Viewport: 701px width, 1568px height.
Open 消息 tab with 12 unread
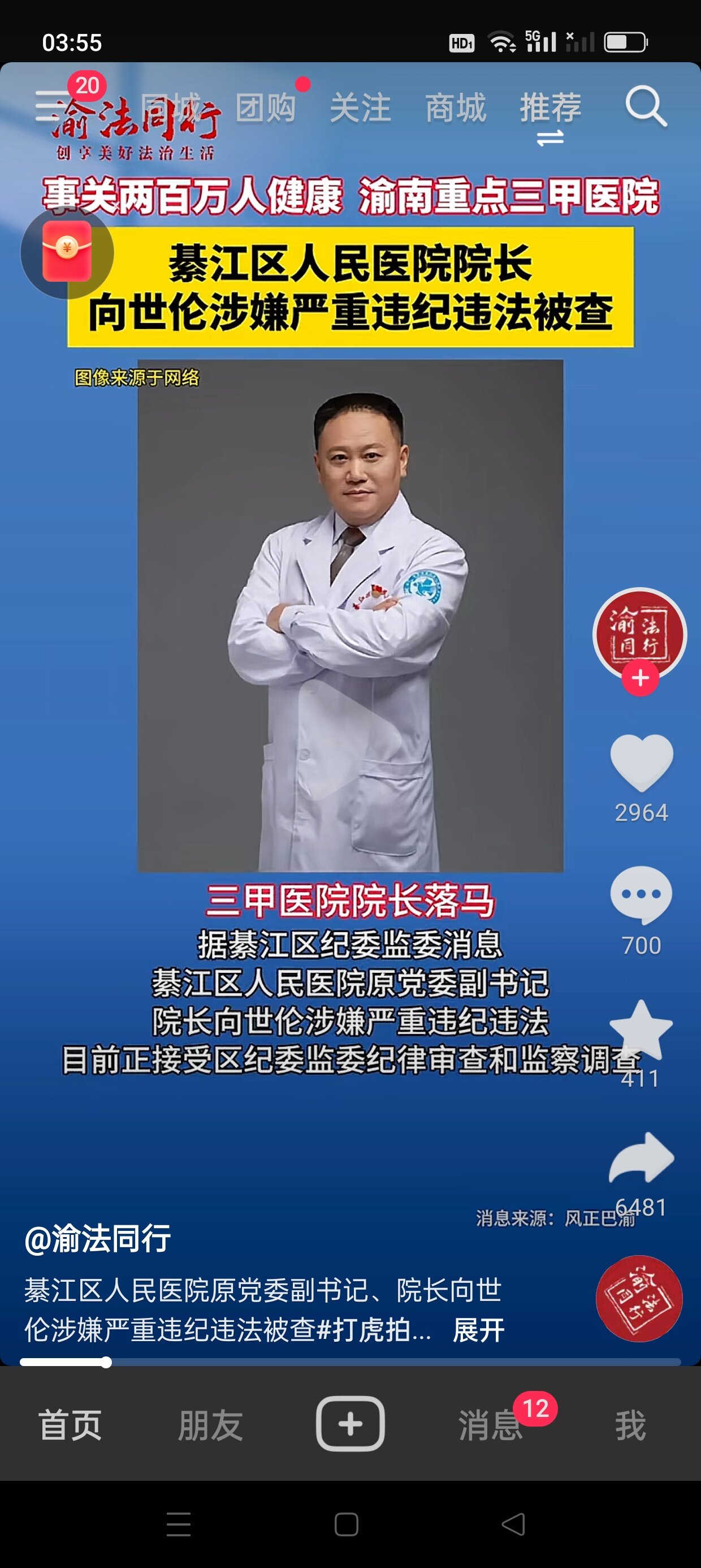click(491, 1425)
